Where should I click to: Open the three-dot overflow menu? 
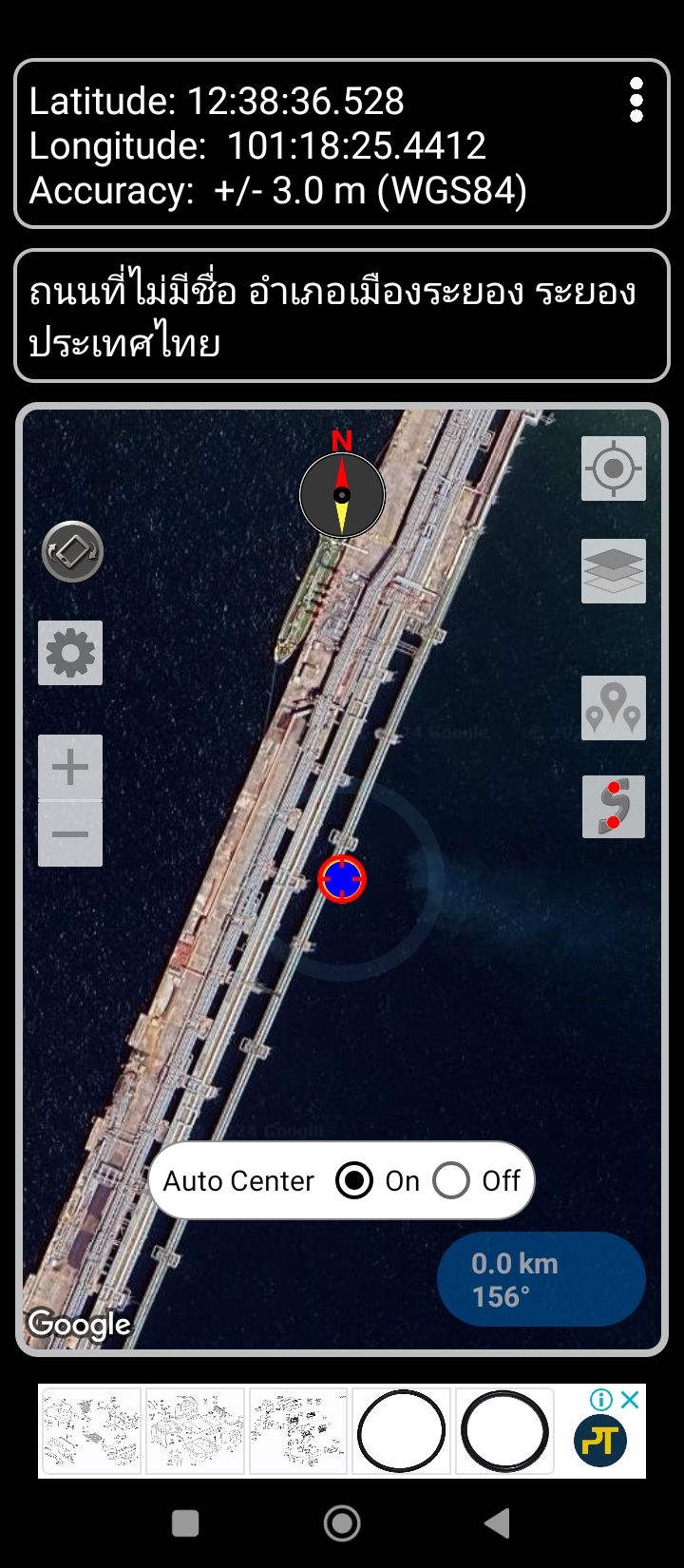point(636,100)
